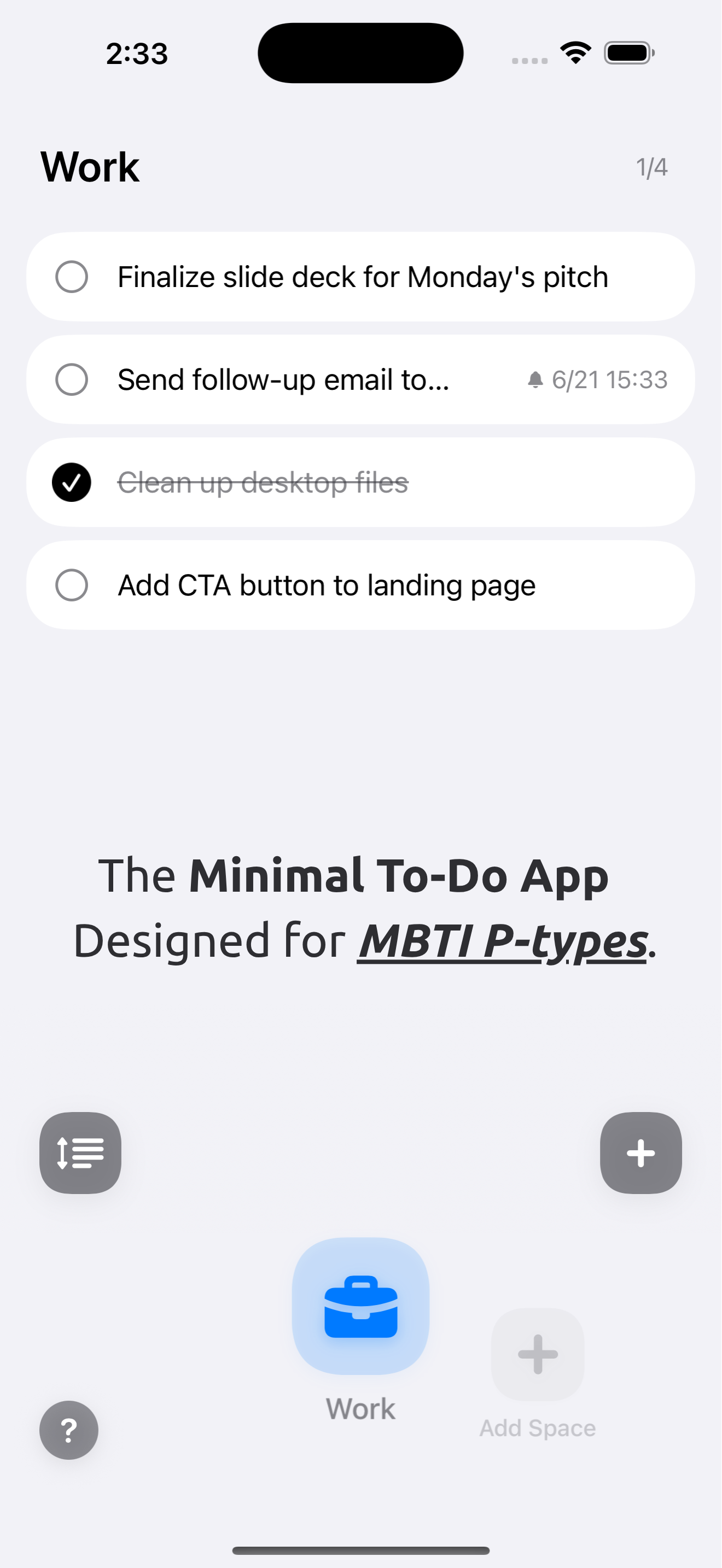Viewport: 722px width, 1568px height.
Task: Tap the sort list button
Action: point(80,1153)
